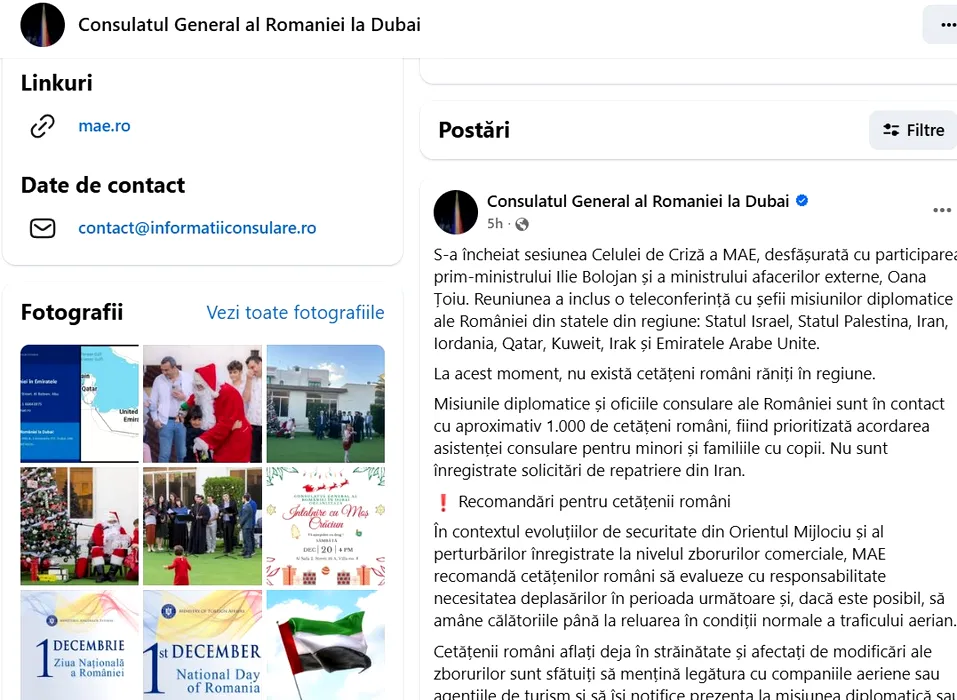Open the post author's profile picture

point(455,212)
